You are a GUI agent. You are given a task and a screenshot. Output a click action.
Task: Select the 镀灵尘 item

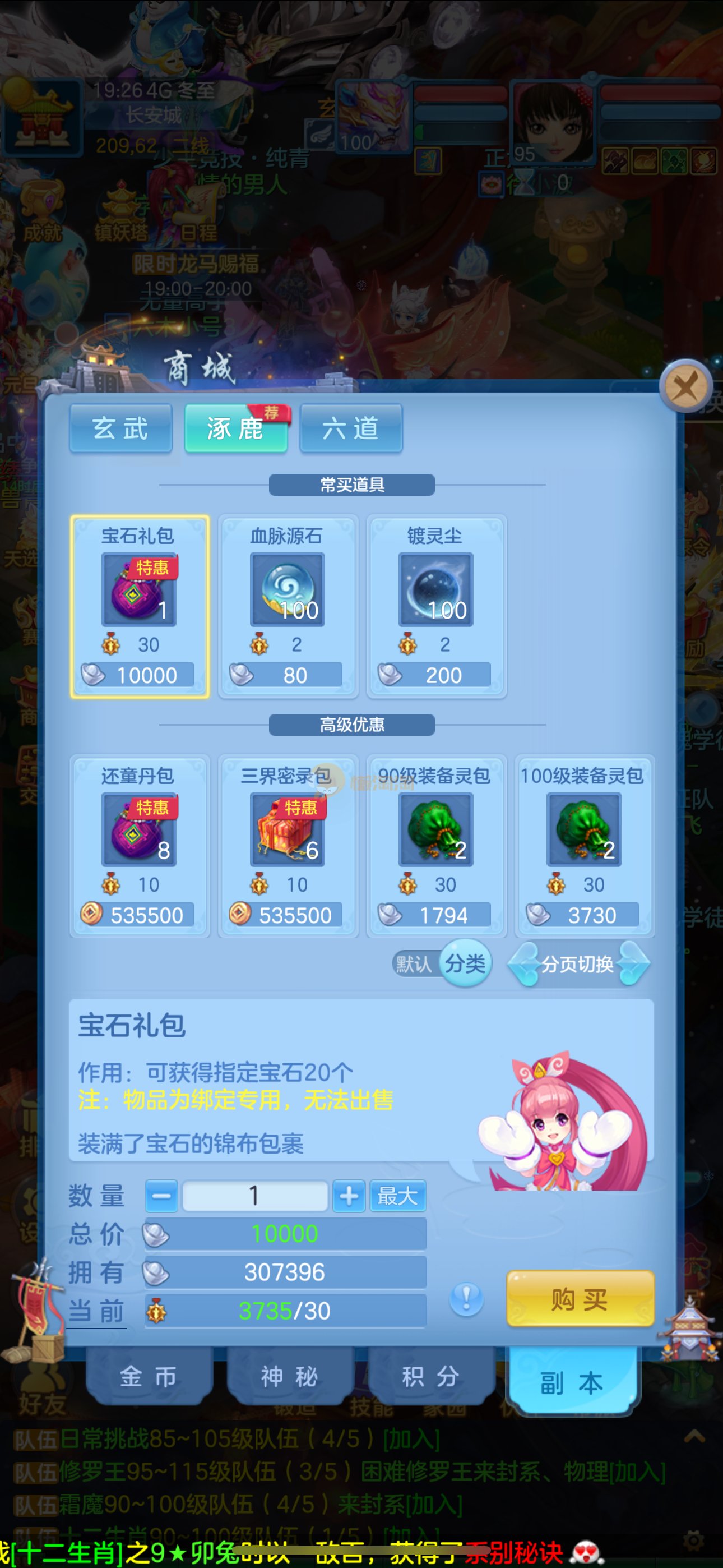pyautogui.click(x=435, y=606)
